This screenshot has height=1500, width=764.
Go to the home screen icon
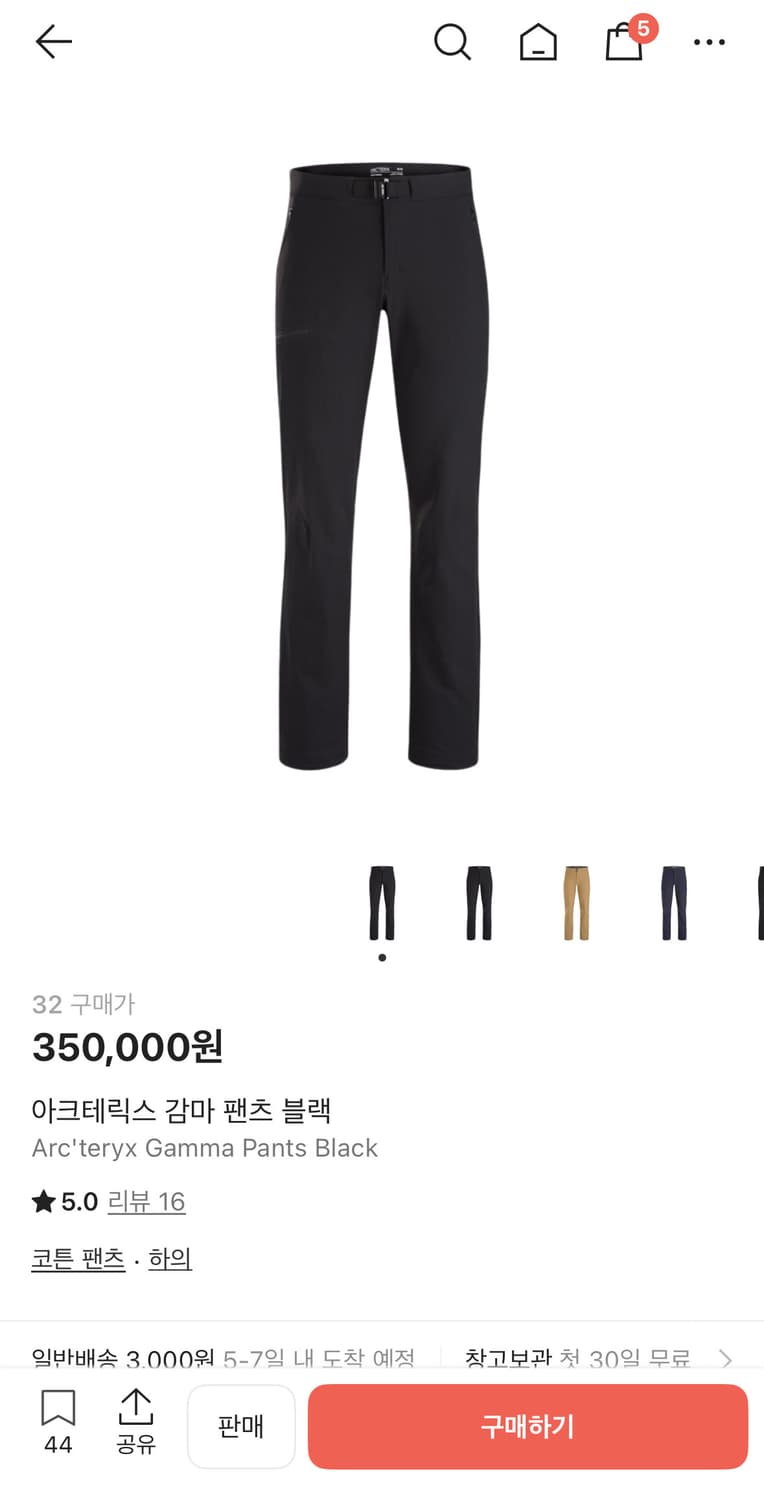(538, 42)
